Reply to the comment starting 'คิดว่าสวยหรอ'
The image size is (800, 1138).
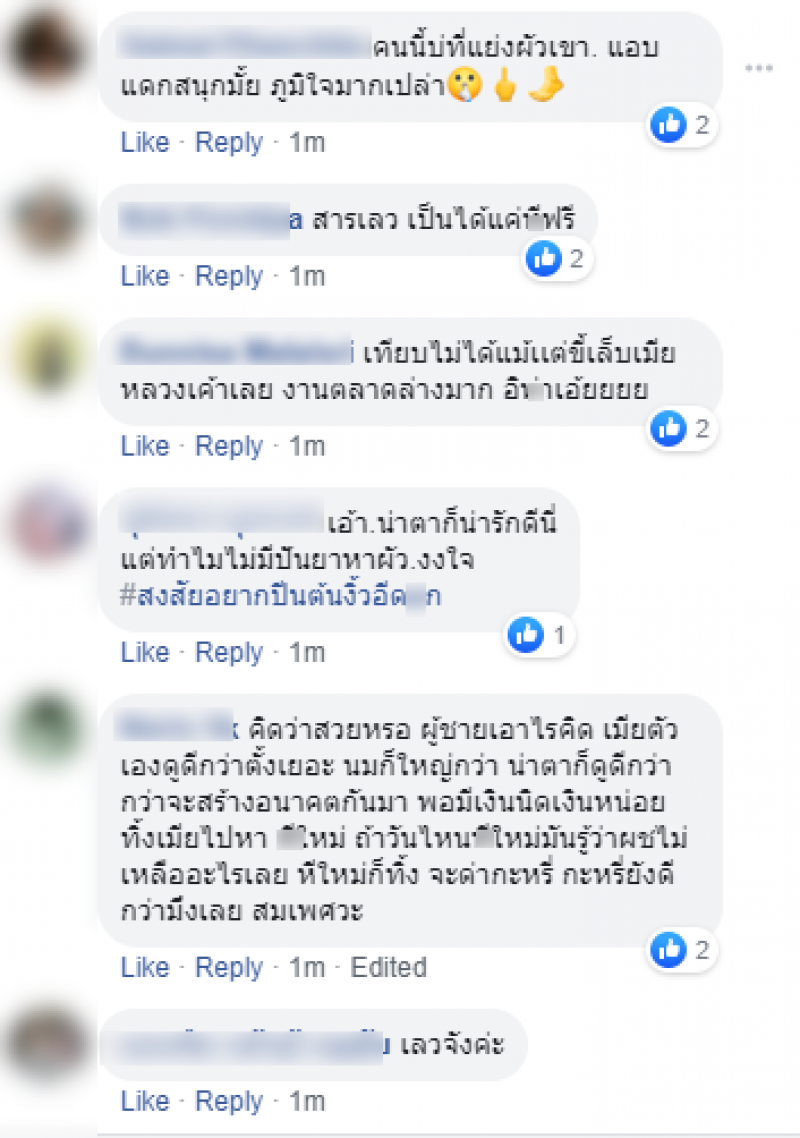coord(228,968)
